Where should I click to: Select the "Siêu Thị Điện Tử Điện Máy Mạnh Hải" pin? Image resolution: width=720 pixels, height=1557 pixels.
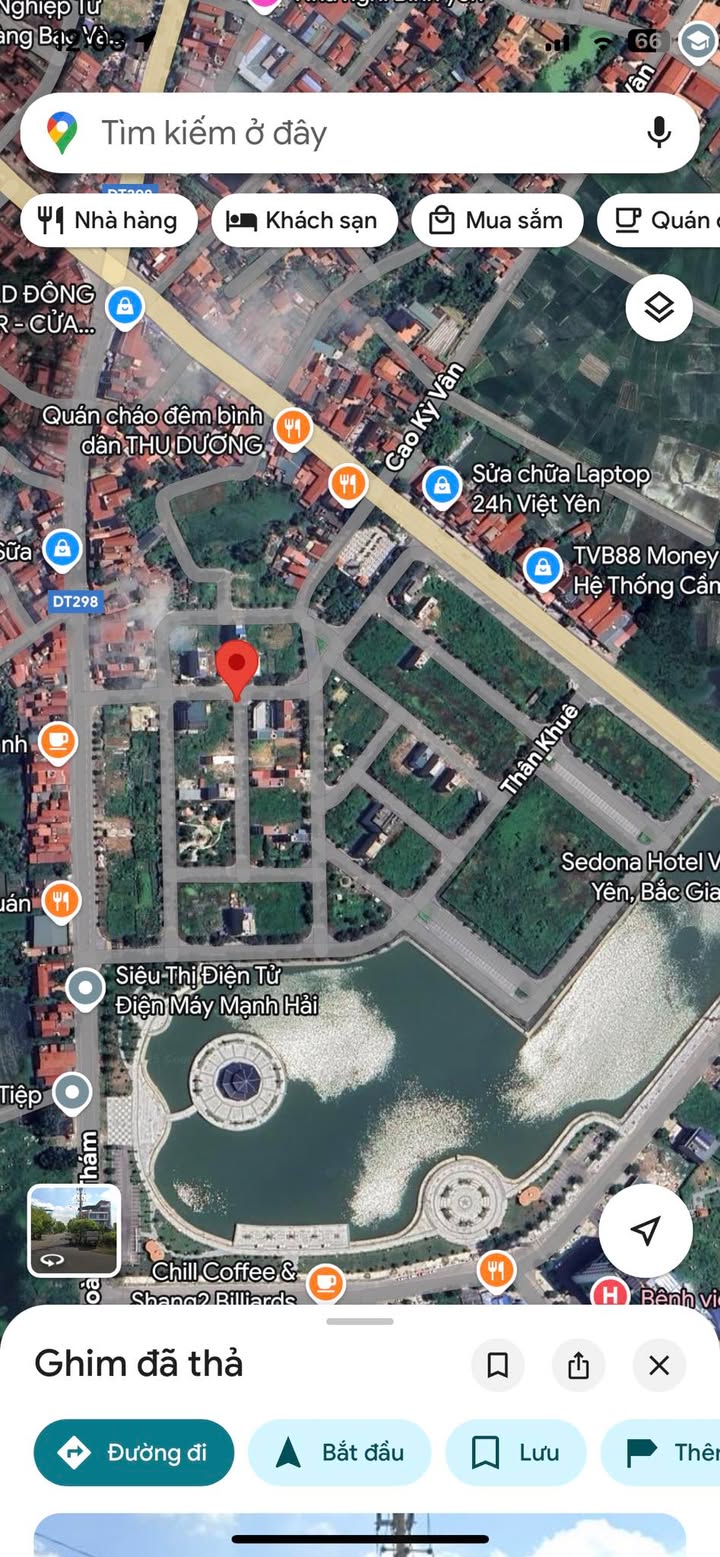pyautogui.click(x=85, y=989)
